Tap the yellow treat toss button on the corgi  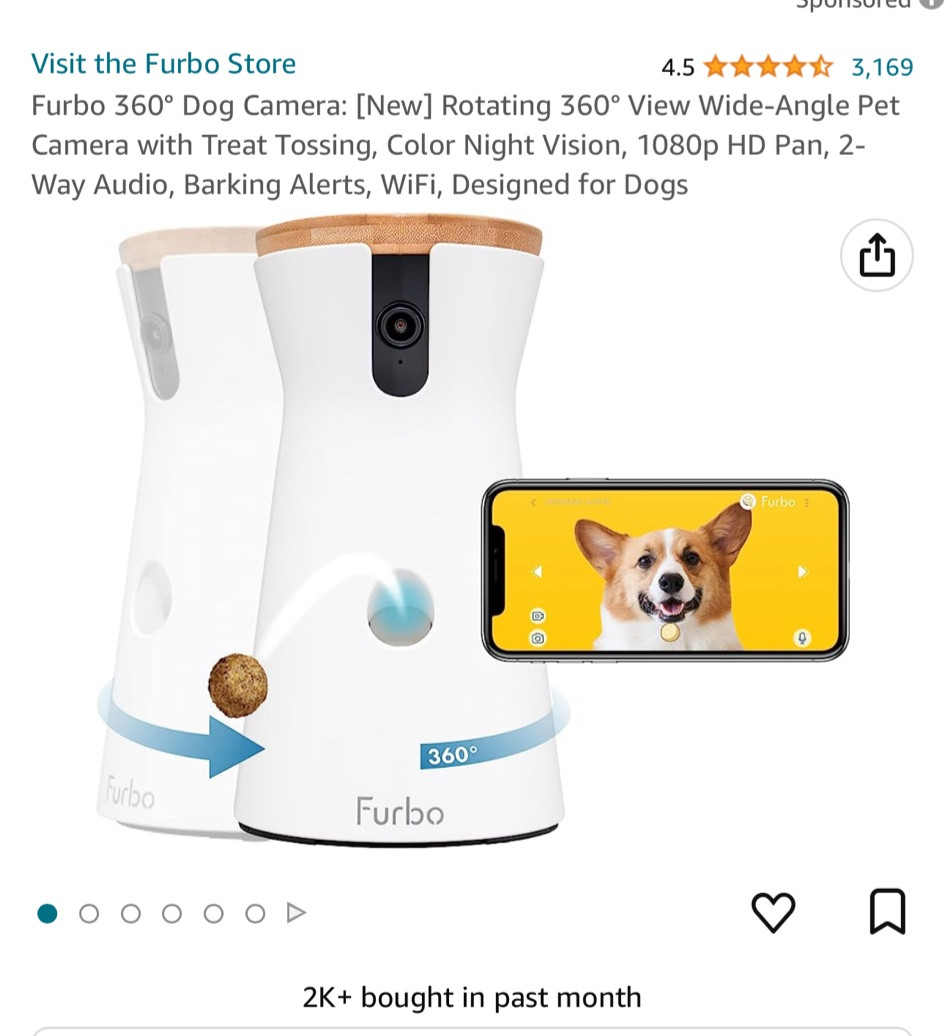(x=670, y=631)
